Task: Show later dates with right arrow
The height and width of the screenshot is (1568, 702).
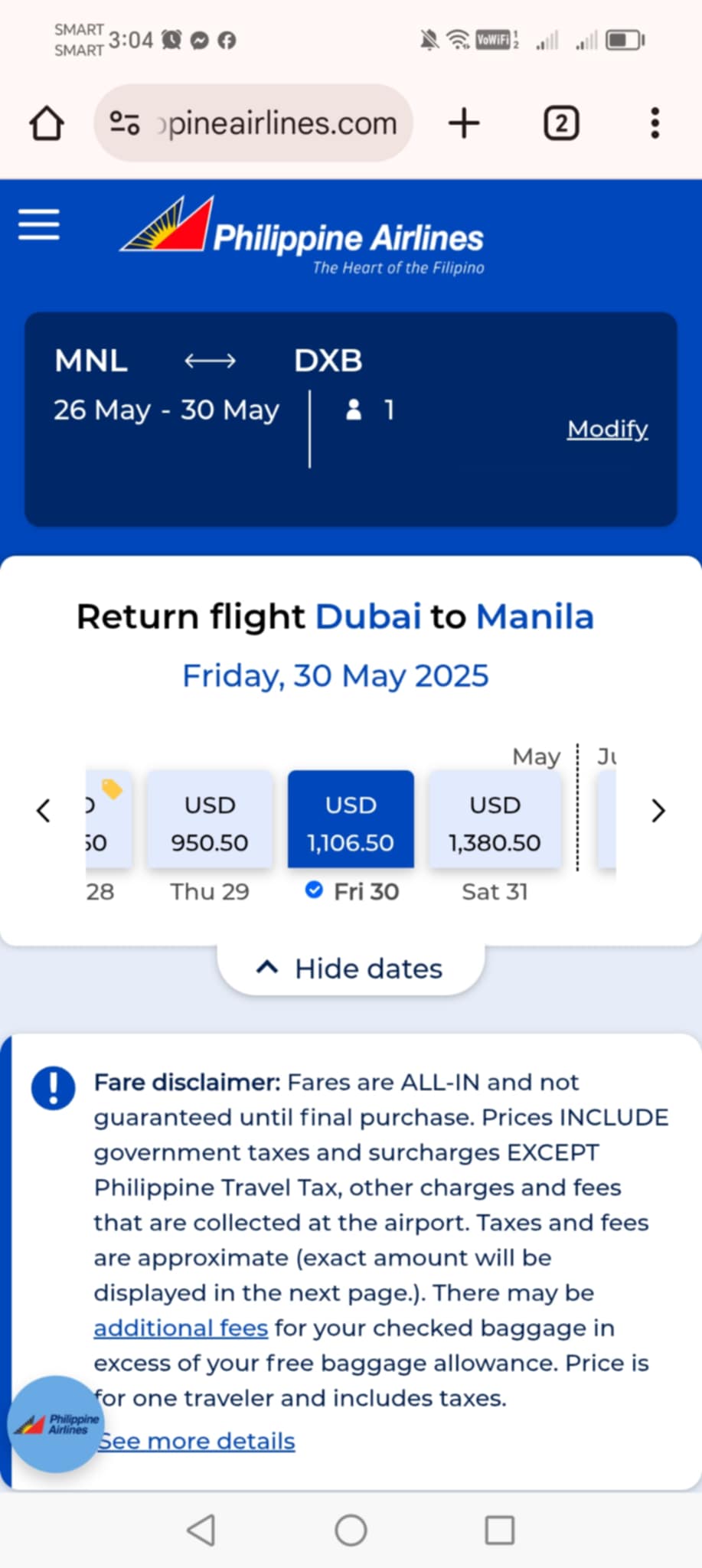Action: tap(658, 810)
